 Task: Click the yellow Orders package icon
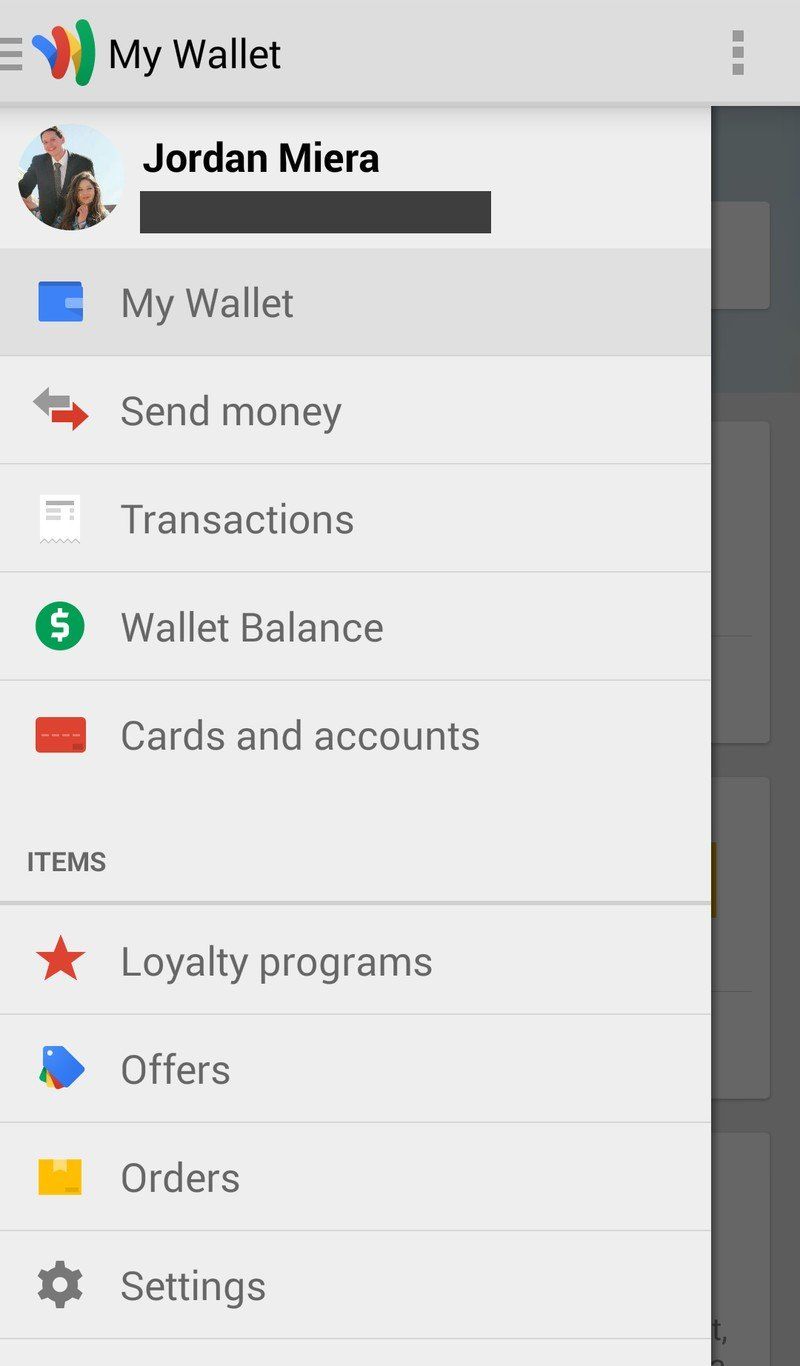click(x=62, y=1177)
